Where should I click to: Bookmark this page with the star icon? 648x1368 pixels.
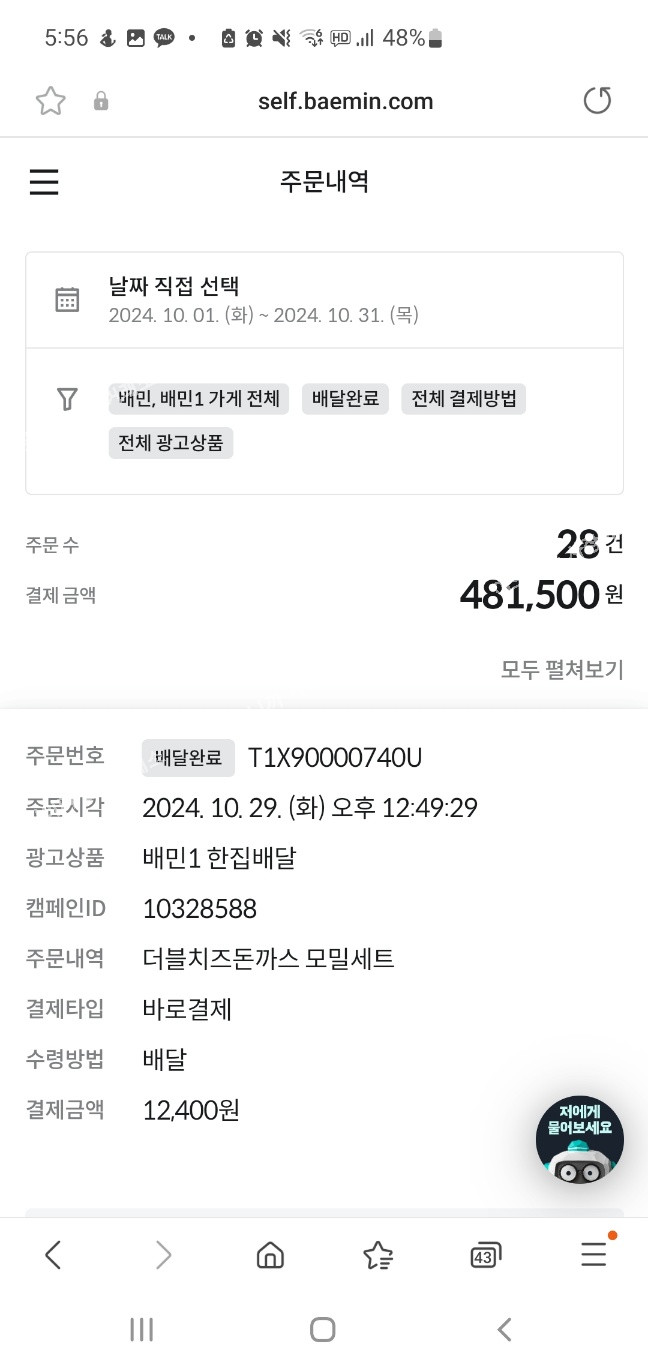click(50, 101)
